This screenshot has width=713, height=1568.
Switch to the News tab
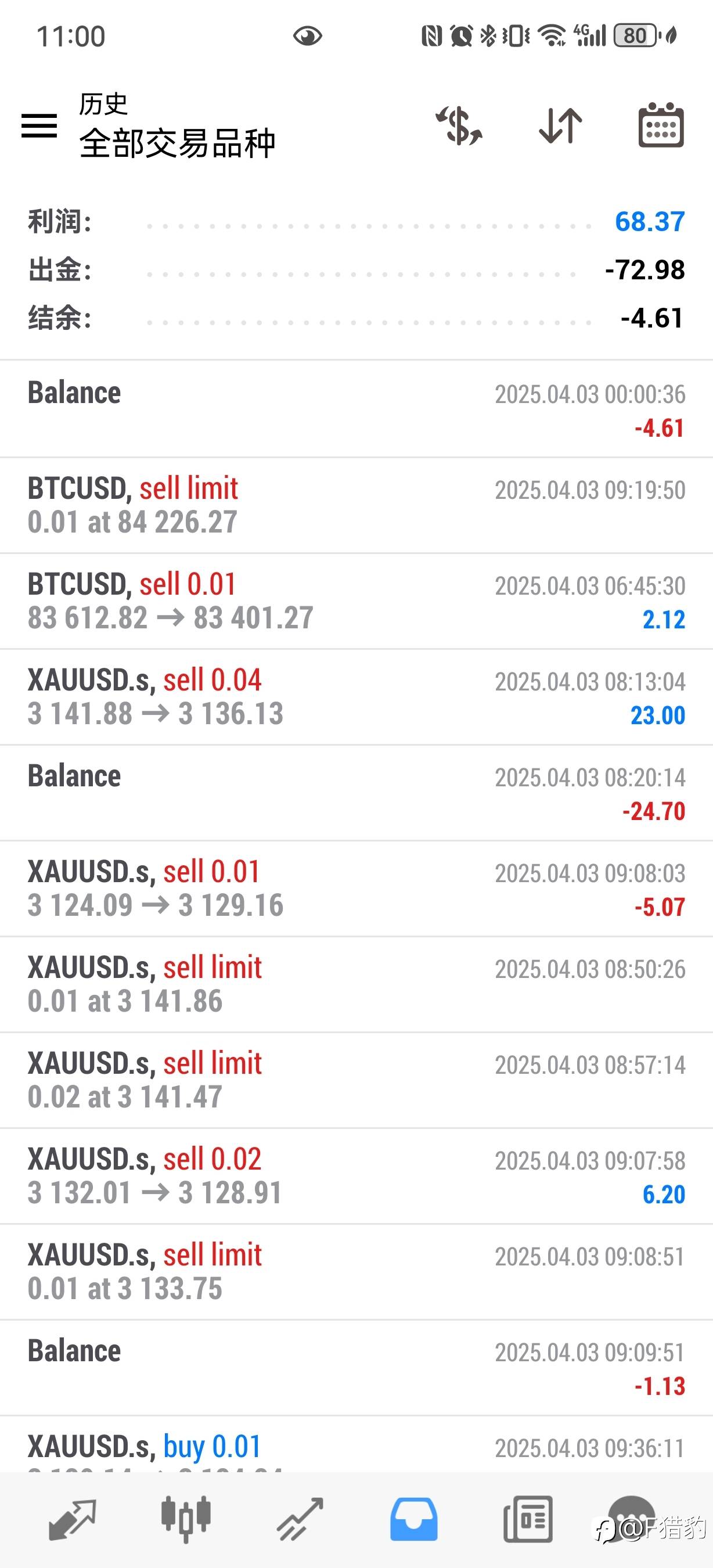point(528,1519)
